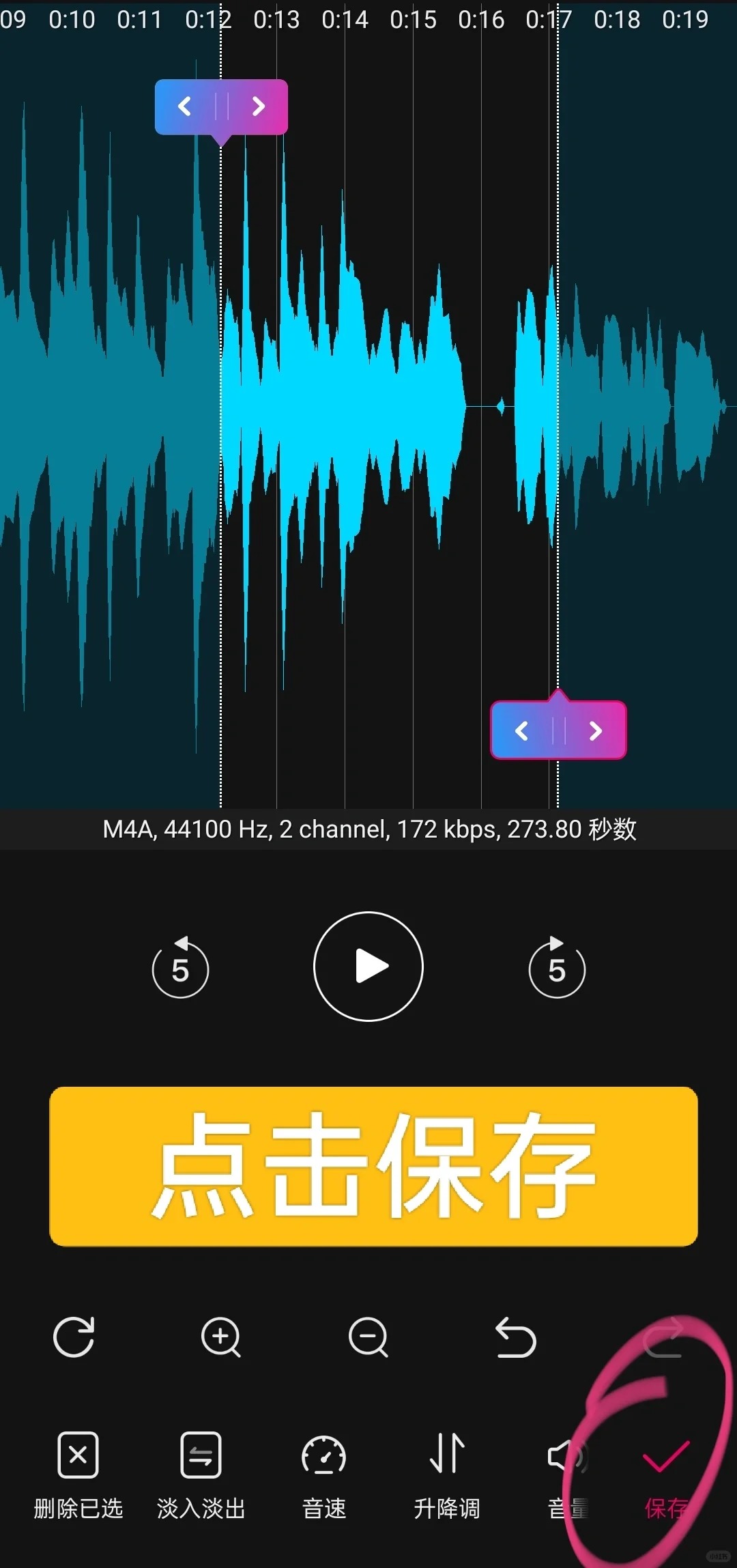Open the volume (音量) tool

coord(568,1475)
